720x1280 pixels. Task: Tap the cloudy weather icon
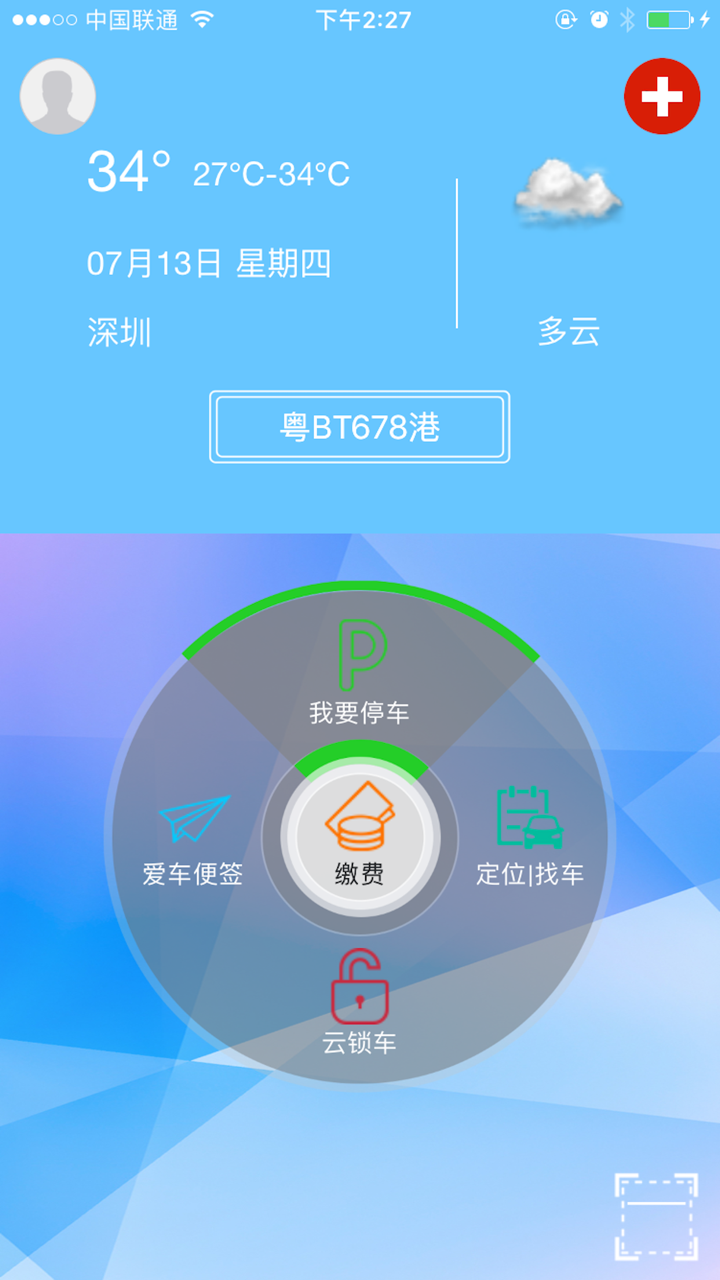point(566,192)
